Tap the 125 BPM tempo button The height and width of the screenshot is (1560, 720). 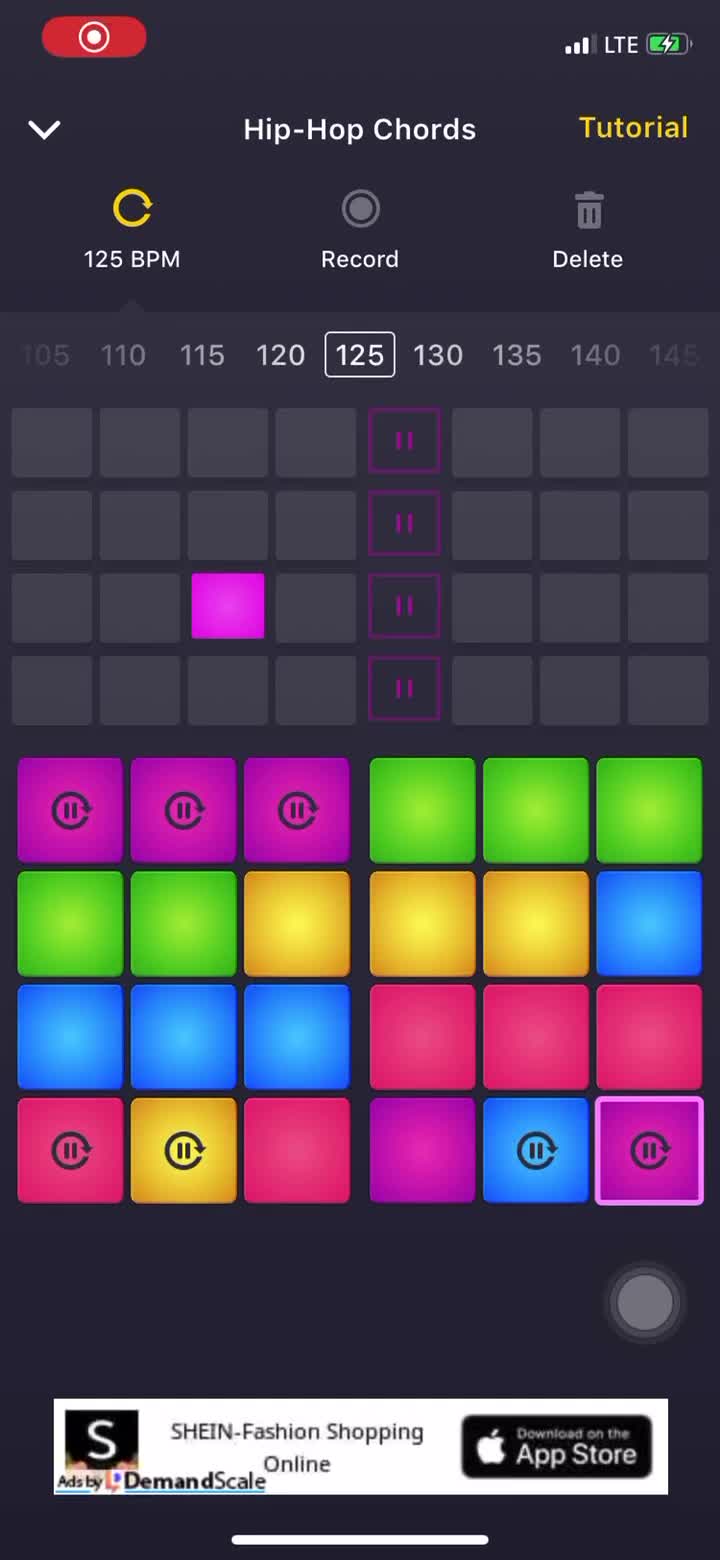pos(132,230)
